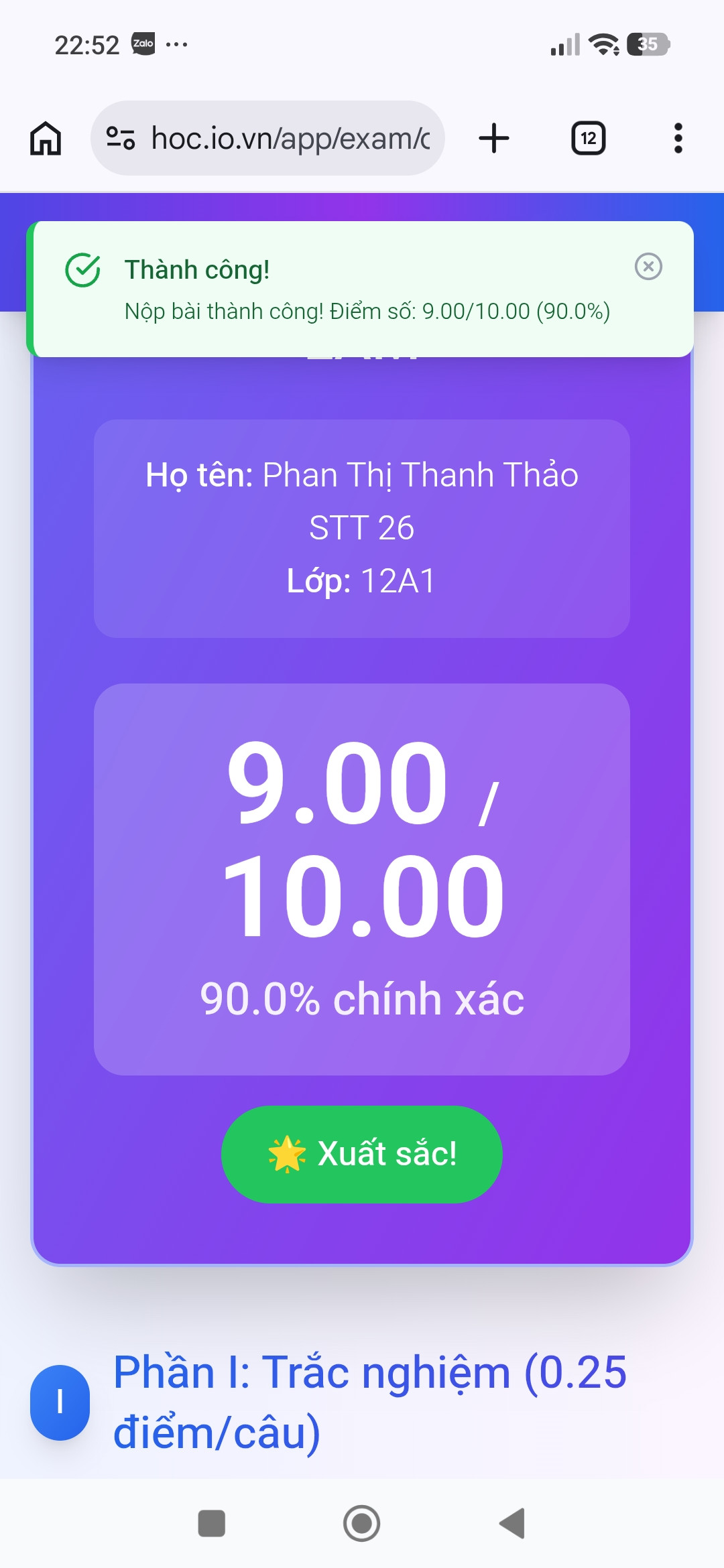
Task: Open a new browser tab
Action: [494, 139]
